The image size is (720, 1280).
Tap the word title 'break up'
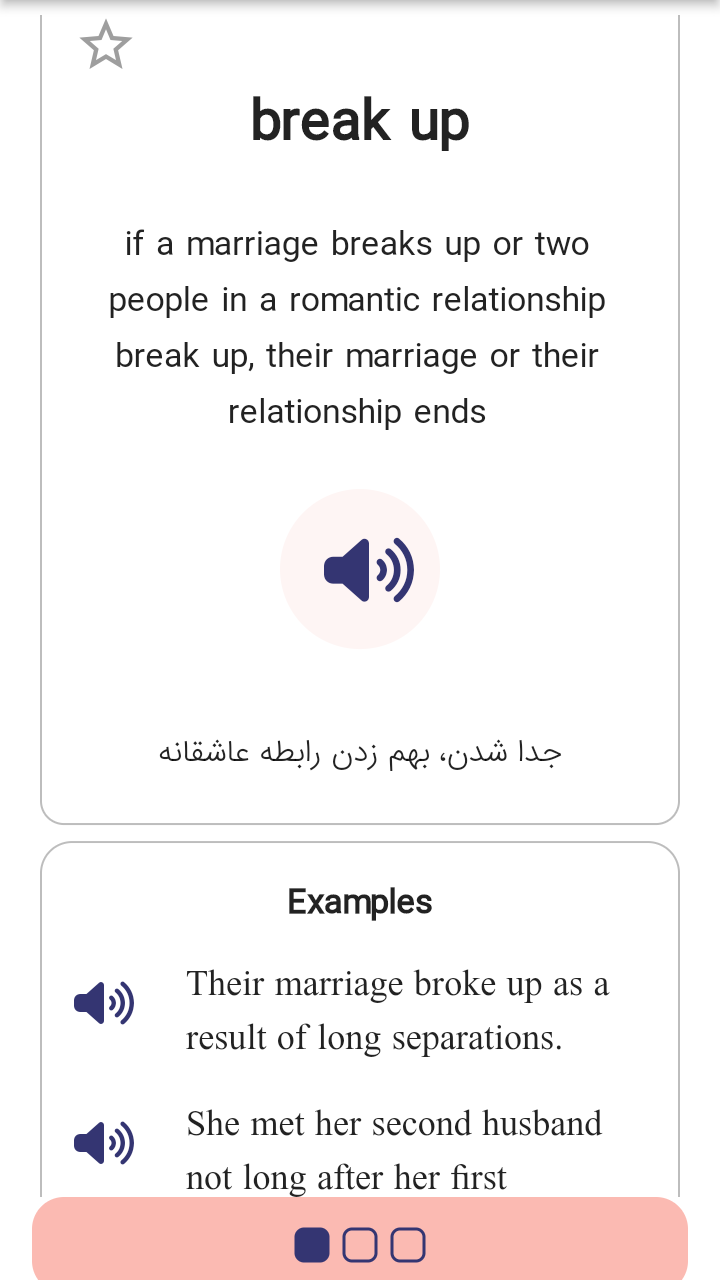360,120
